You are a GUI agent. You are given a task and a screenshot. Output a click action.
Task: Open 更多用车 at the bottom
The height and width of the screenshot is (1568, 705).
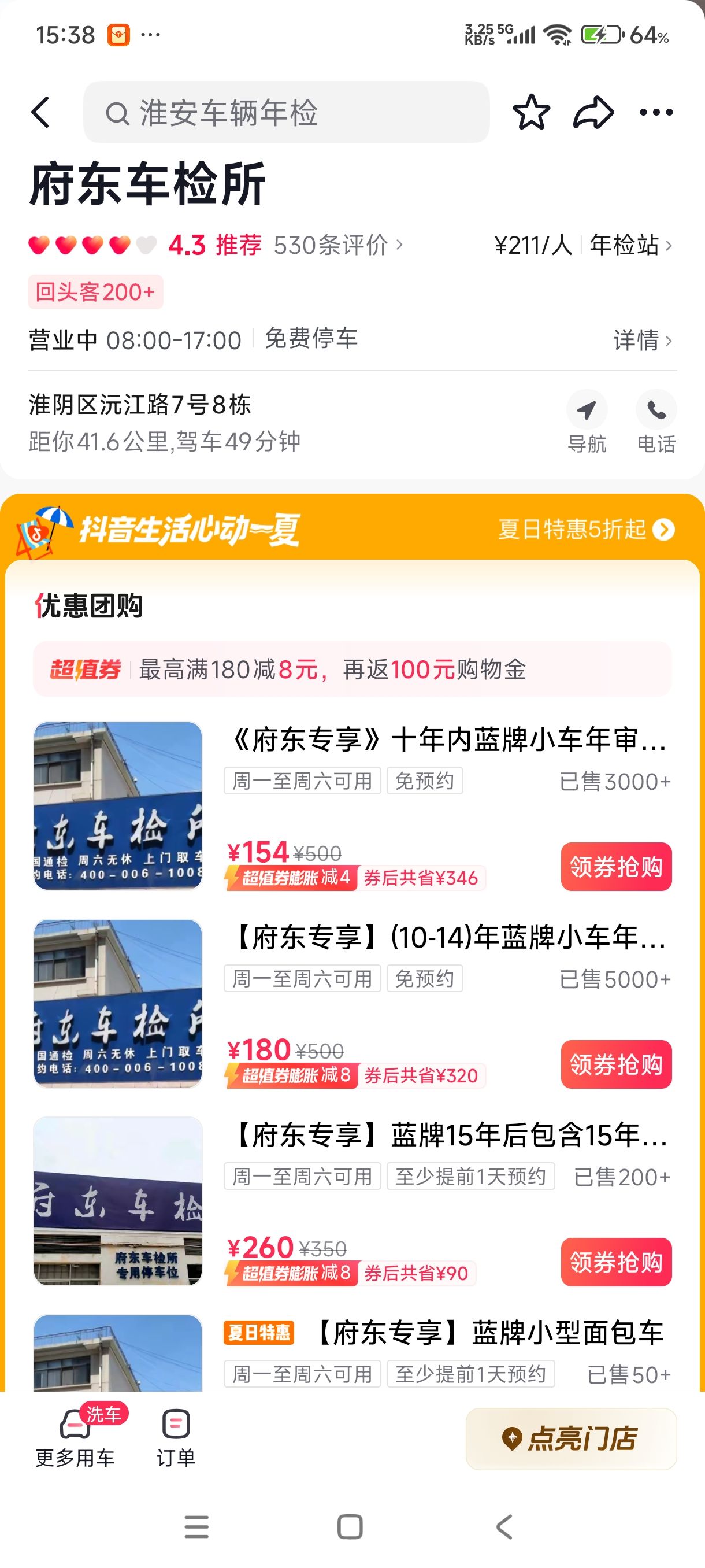[x=76, y=1439]
